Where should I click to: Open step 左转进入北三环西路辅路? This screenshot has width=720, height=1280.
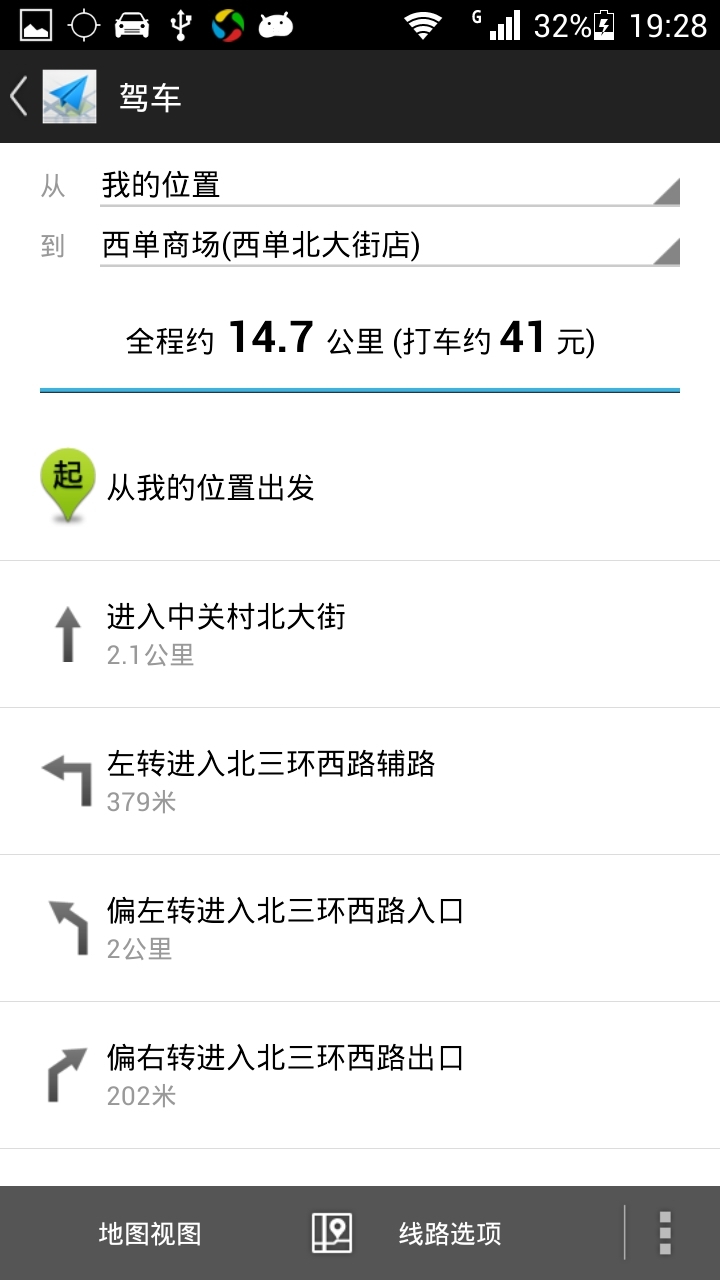360,781
